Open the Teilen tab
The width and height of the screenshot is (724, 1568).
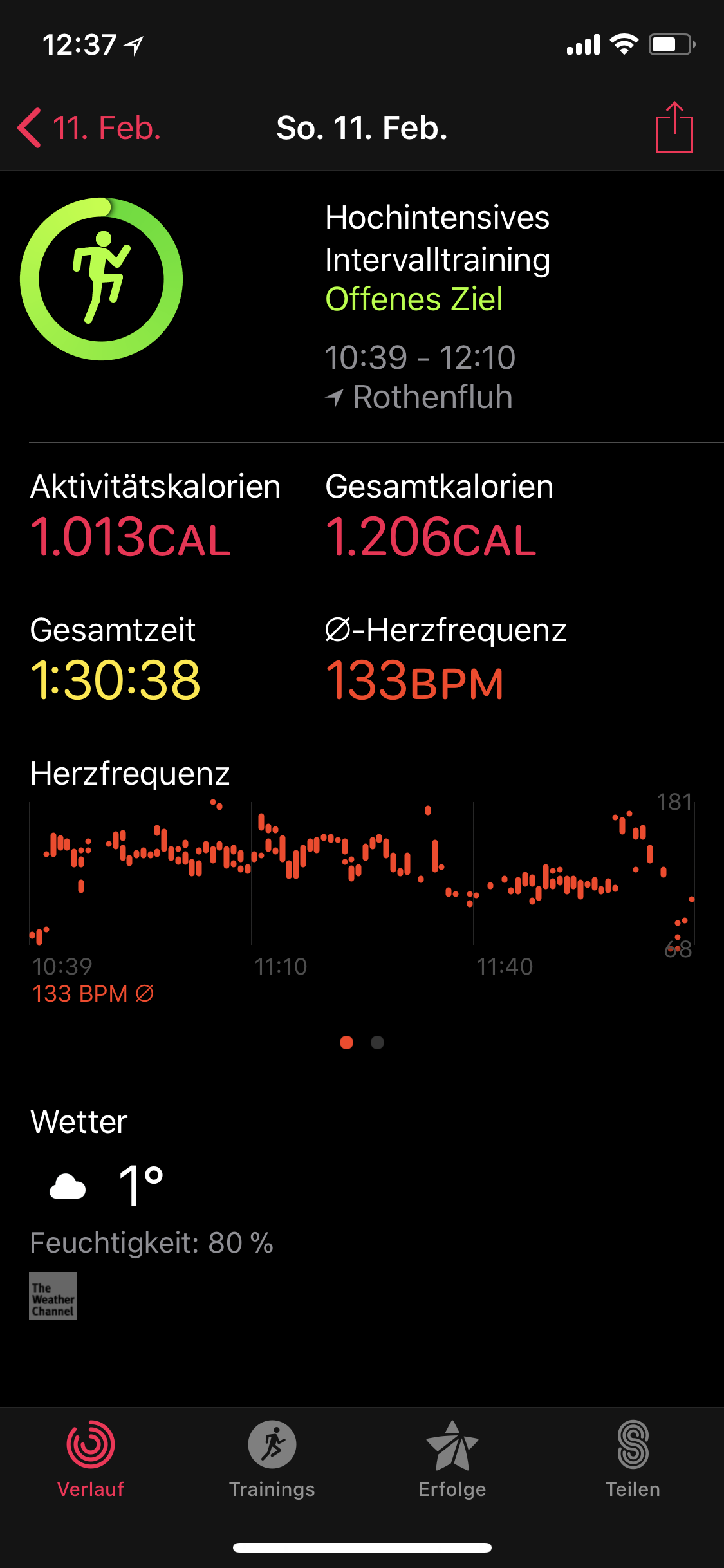[x=633, y=1459]
